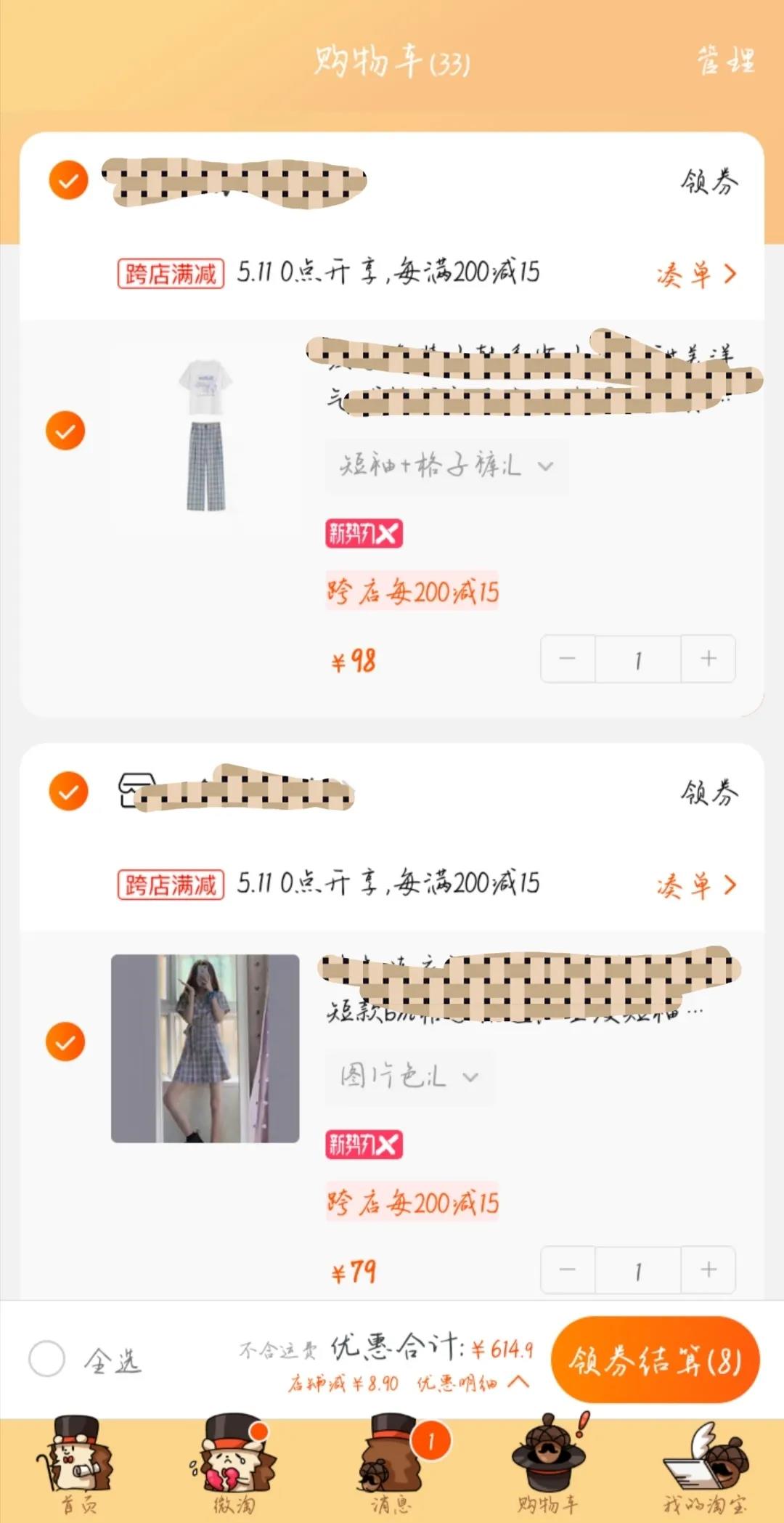This screenshot has height=1523, width=784.
Task: Tap 领券 for the second shop
Action: [709, 792]
